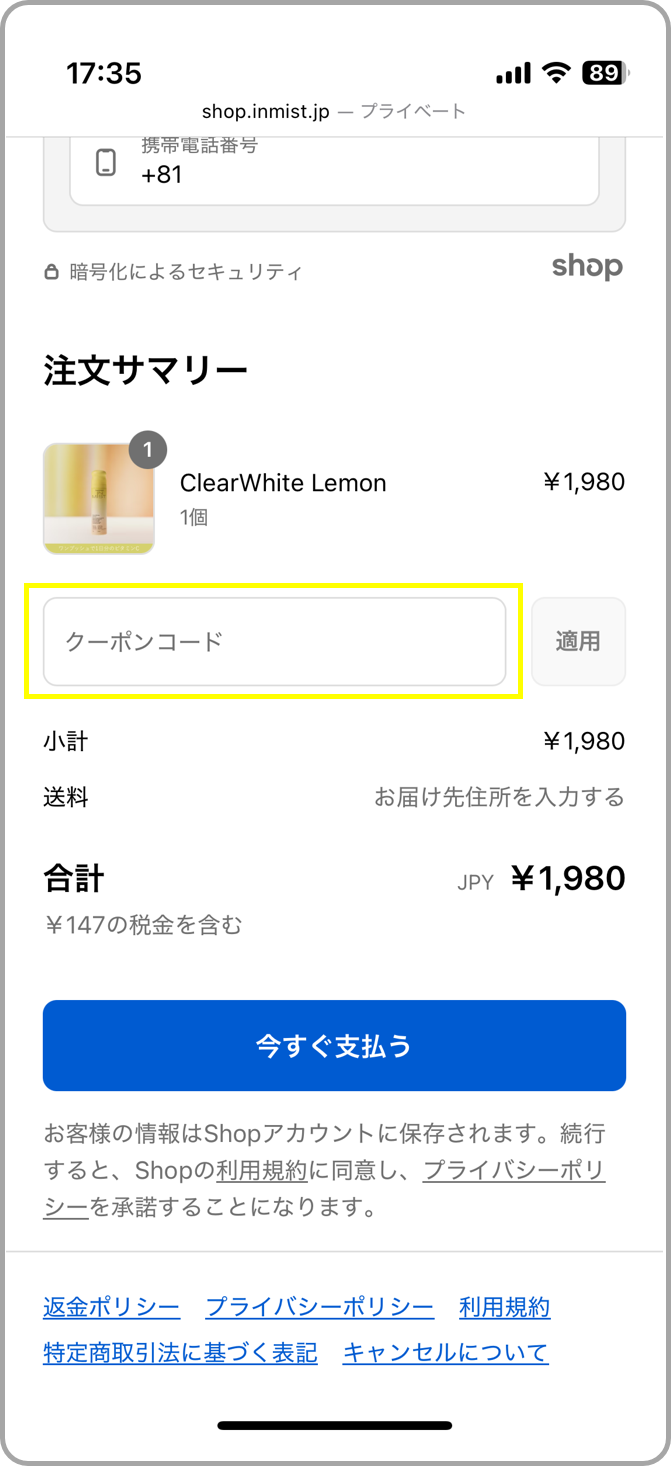
Task: Apply the coupon with 適用 button
Action: point(578,642)
